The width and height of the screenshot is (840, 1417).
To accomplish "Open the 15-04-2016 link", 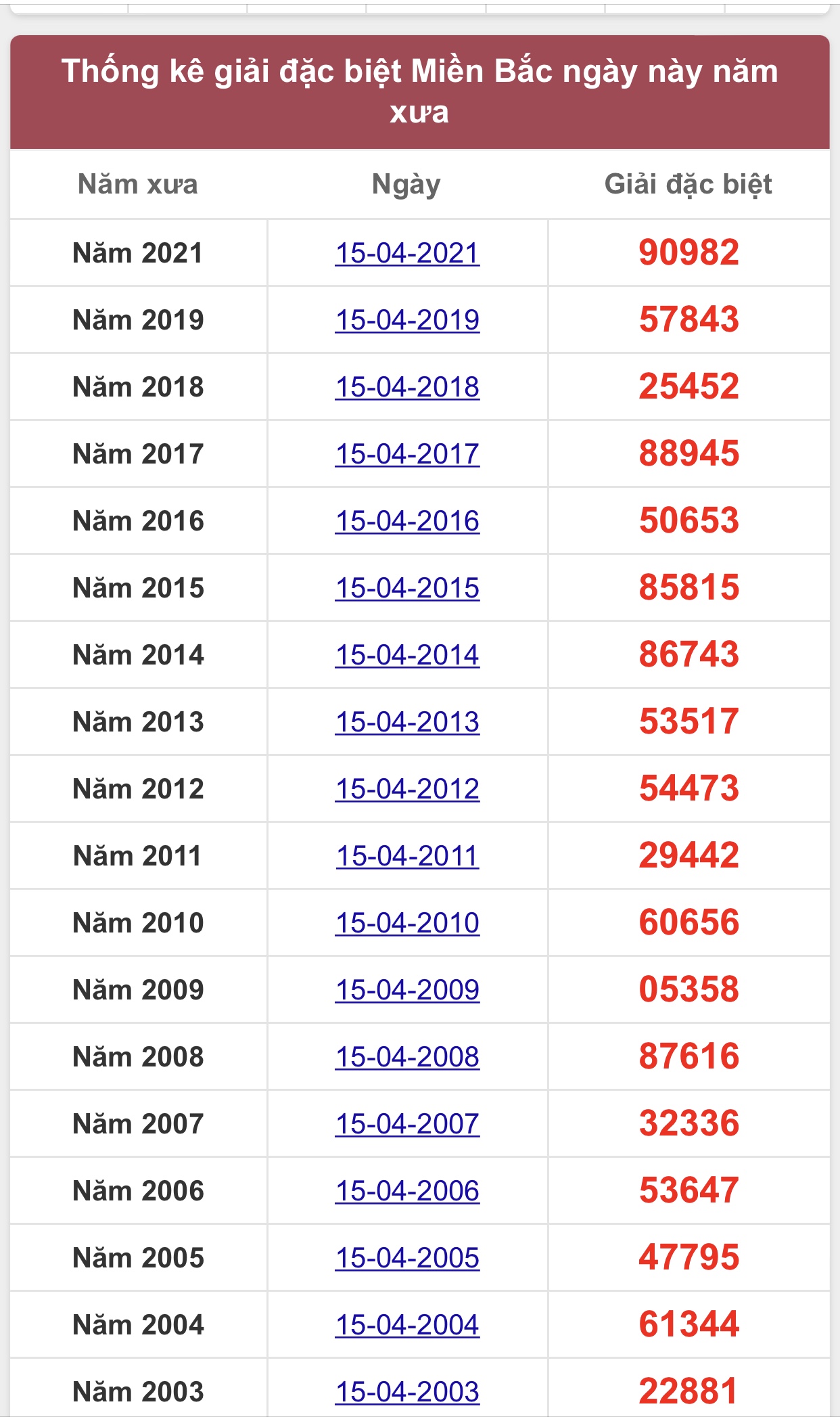I will (x=407, y=521).
